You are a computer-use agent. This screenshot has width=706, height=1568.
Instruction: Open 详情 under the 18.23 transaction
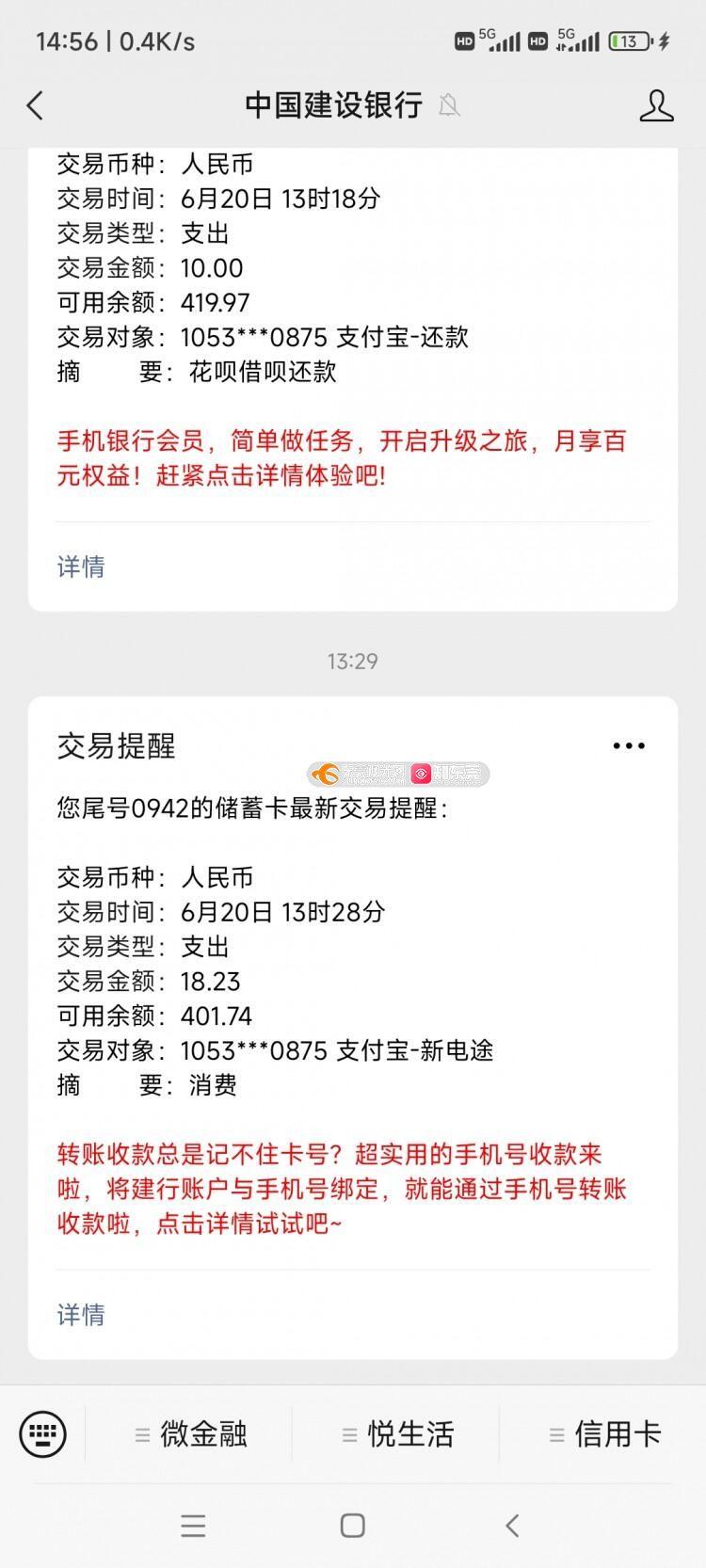(x=81, y=1315)
